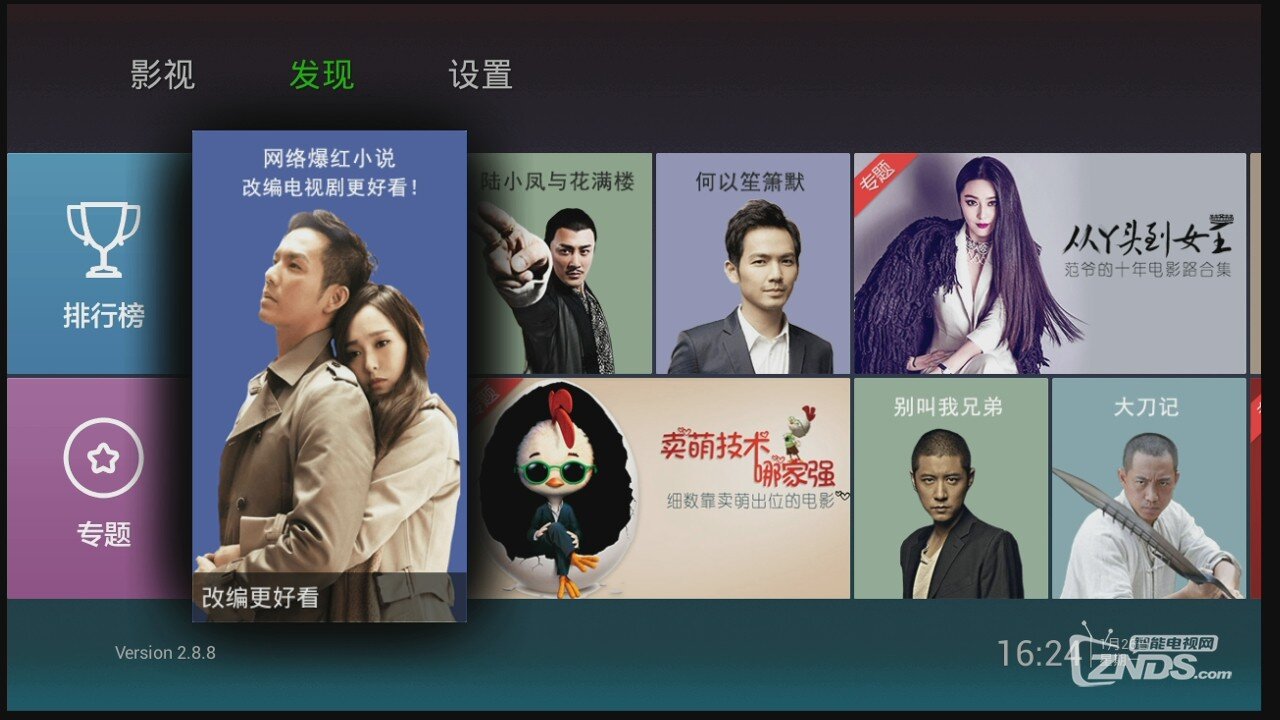This screenshot has height=720, width=1280.
Task: Open the 排行榜 rankings tile
Action: (x=100, y=263)
